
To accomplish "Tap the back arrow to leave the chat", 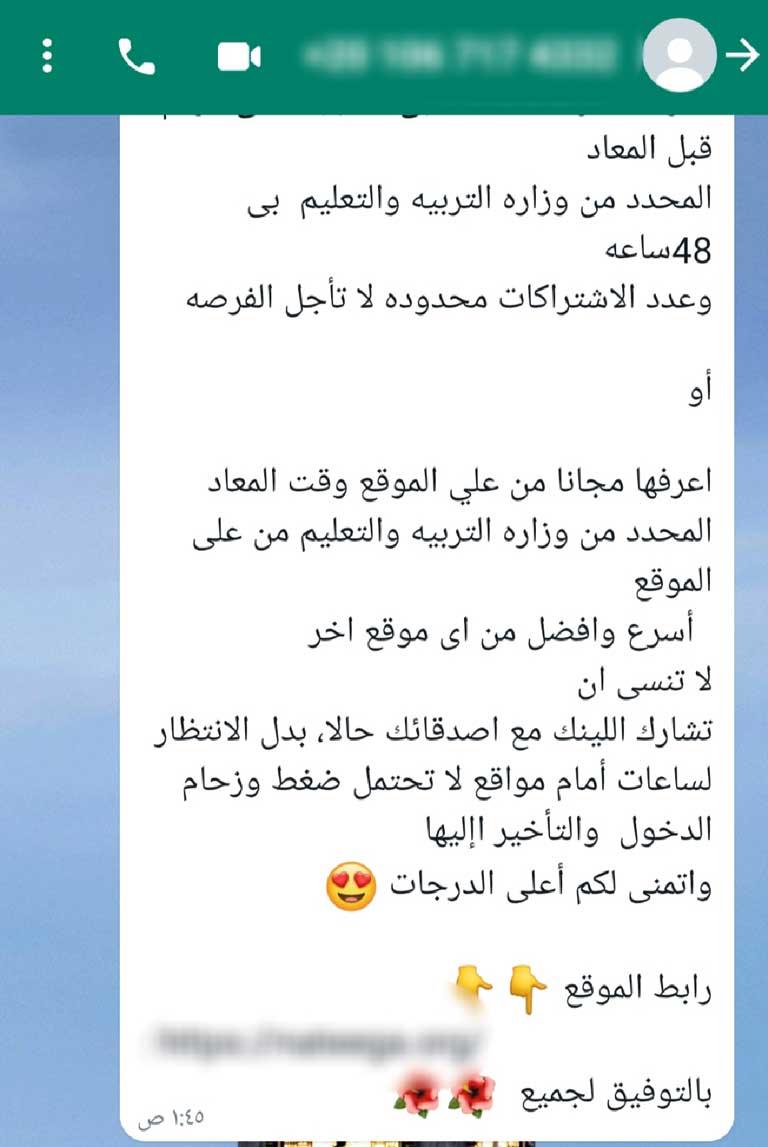I will point(742,57).
